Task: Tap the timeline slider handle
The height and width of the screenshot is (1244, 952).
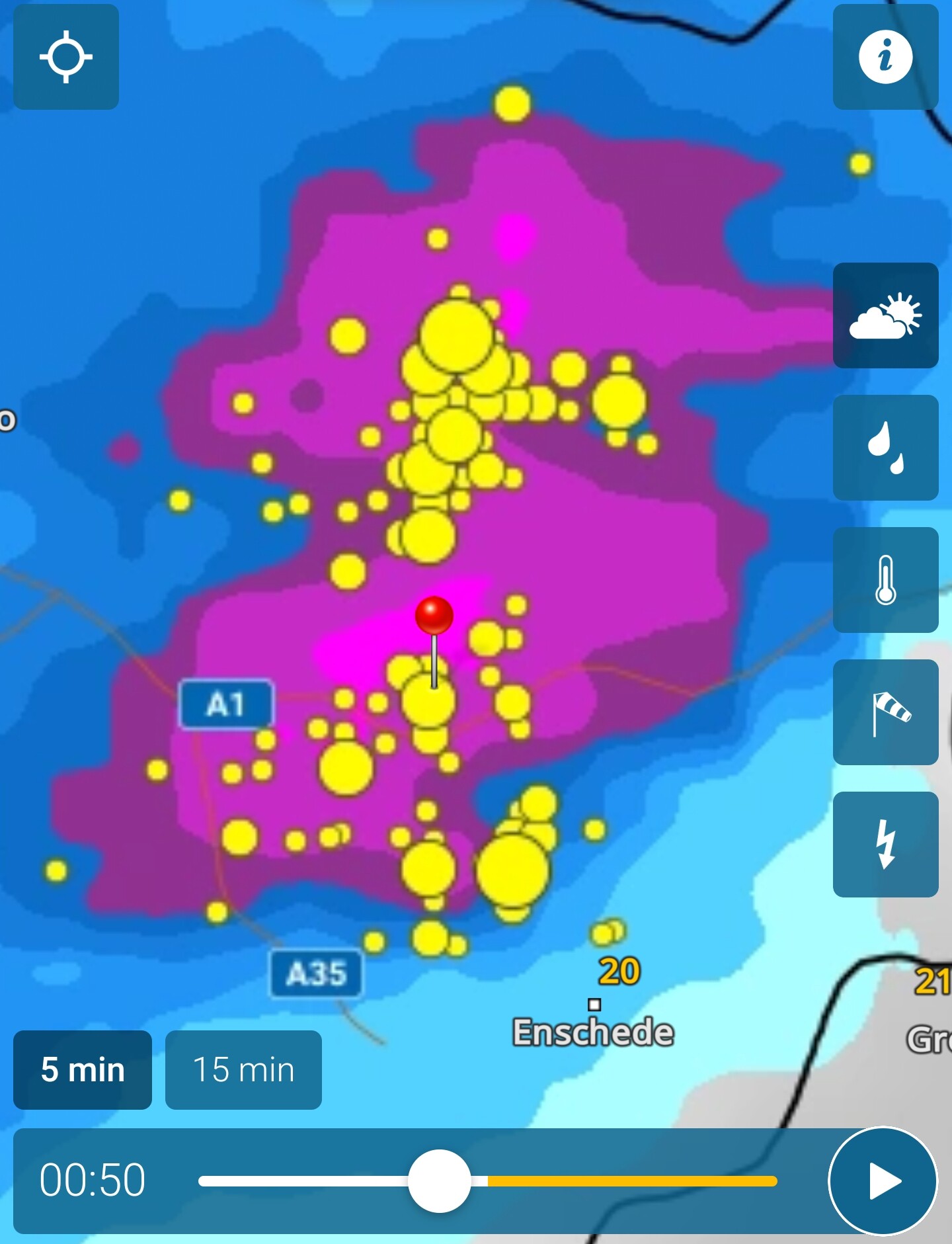Action: coord(440,1181)
